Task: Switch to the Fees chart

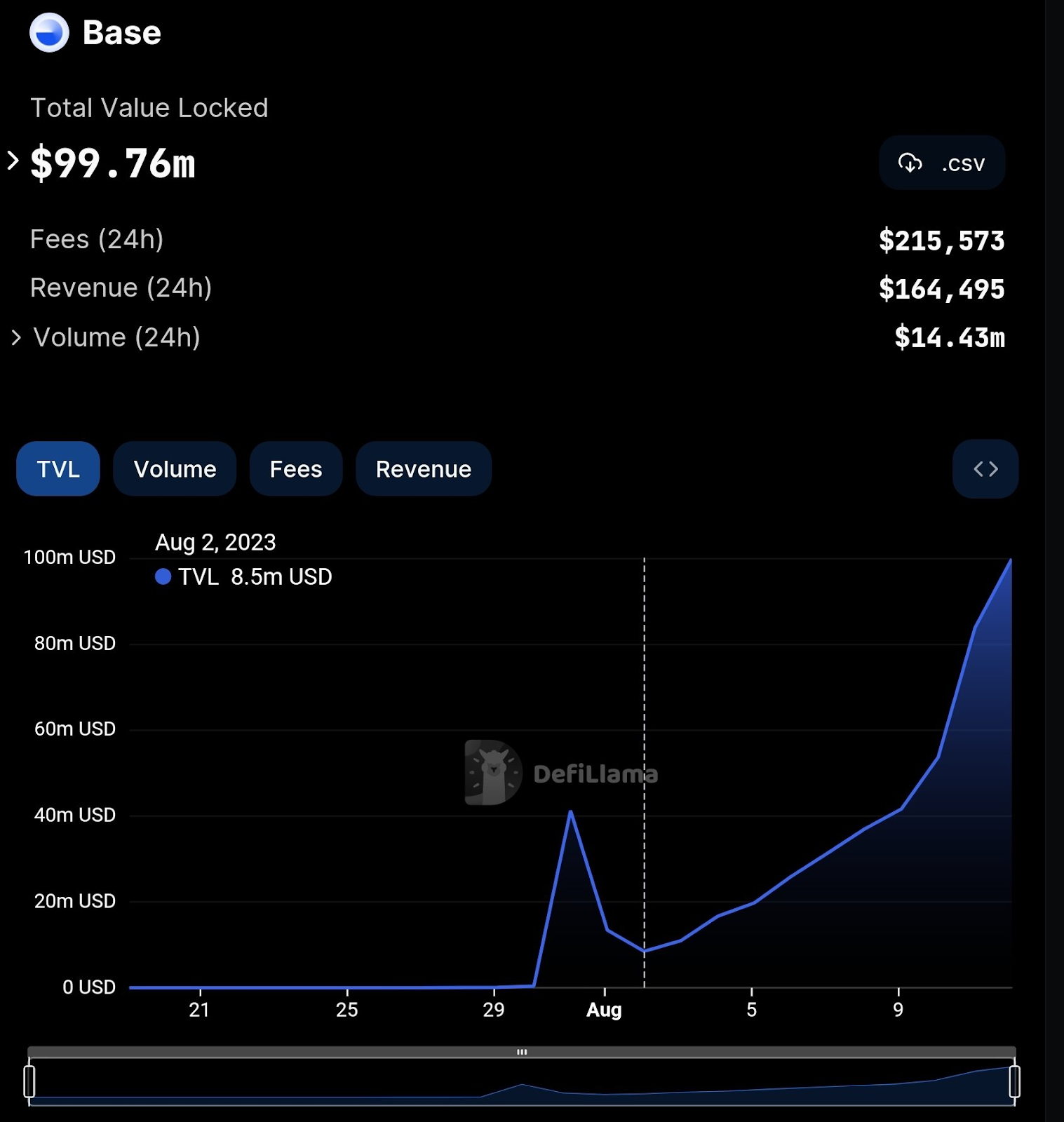Action: [295, 468]
